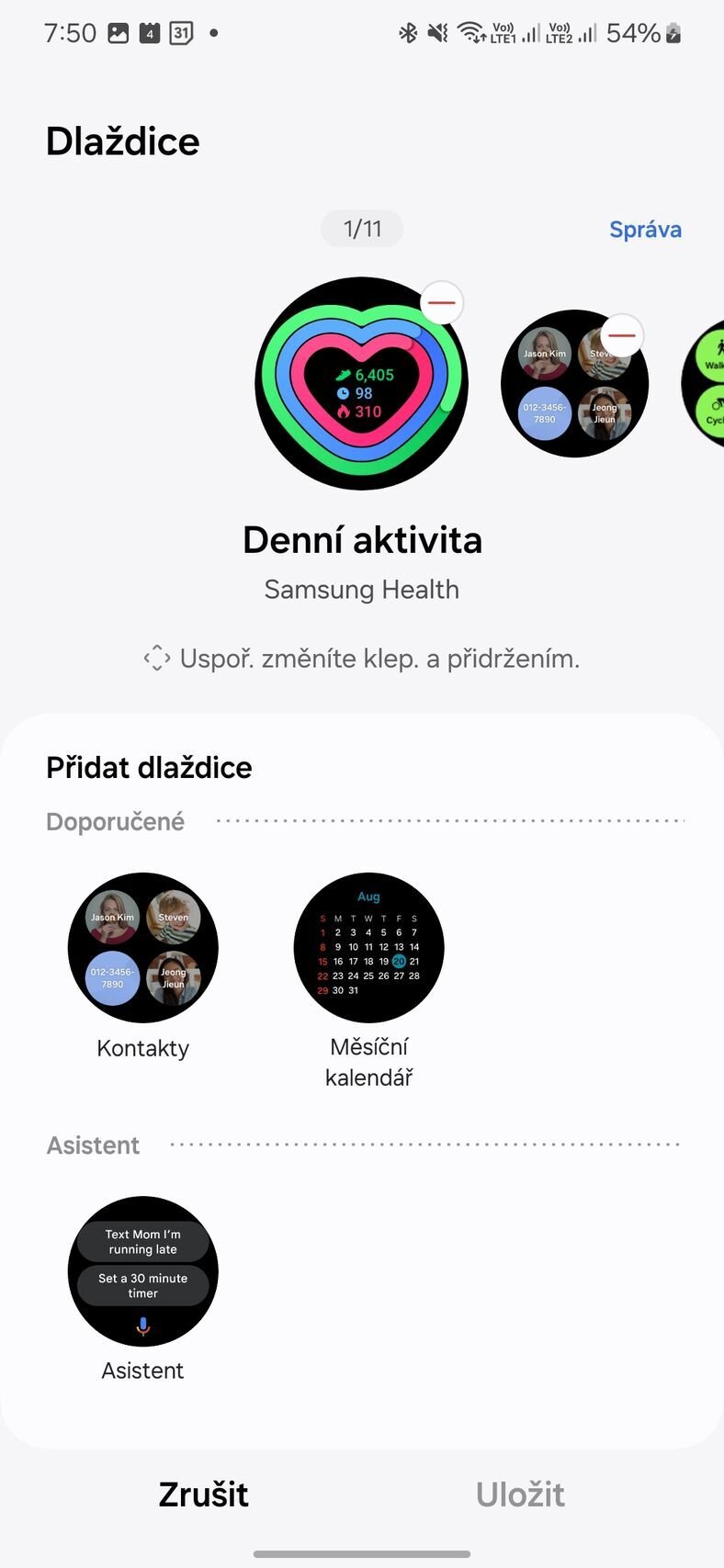Screen dimensions: 724x1568
Task: Add the Kontakty tile
Action: point(142,947)
